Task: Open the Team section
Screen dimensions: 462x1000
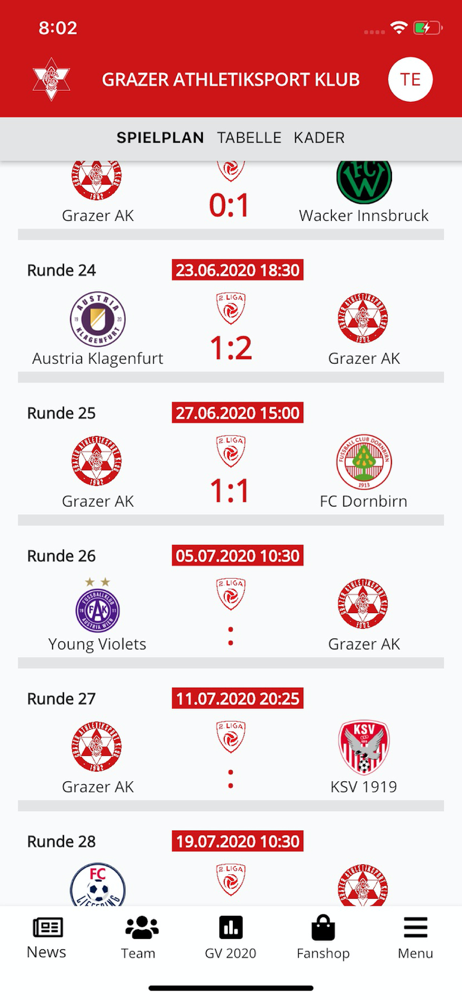Action: pos(138,938)
